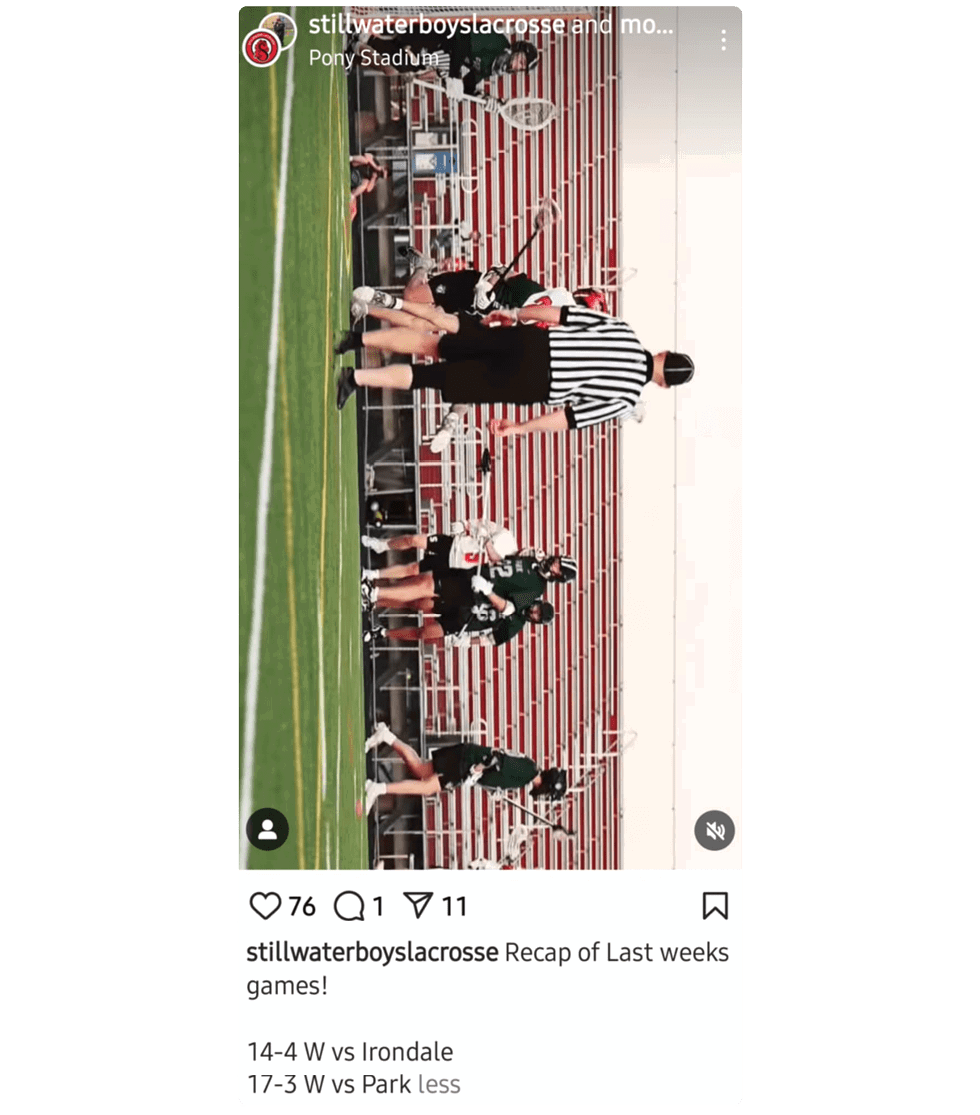980x1115 pixels.
Task: Share this post via the send icon
Action: click(418, 906)
